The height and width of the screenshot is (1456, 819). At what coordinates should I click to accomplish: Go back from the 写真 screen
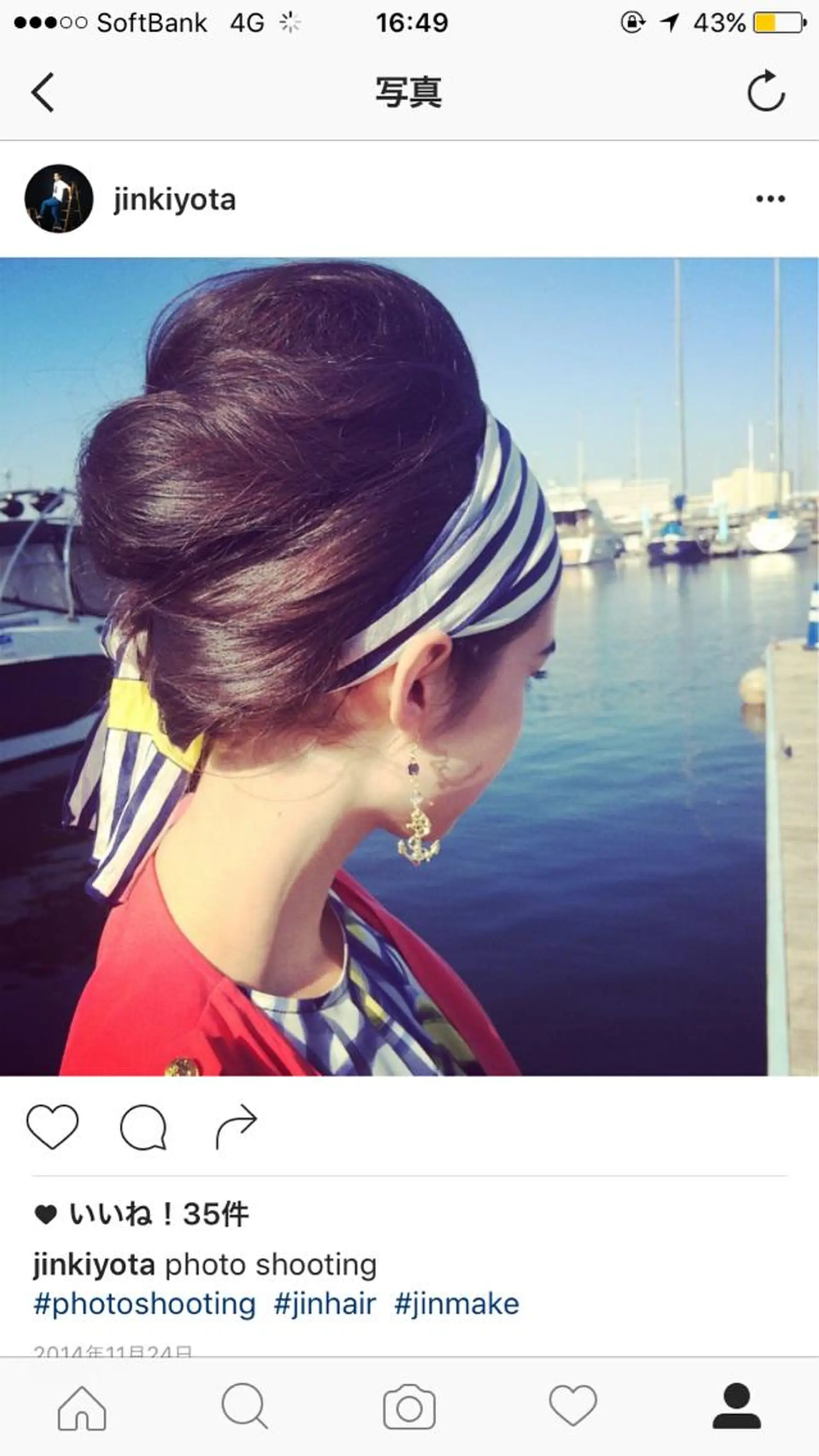(43, 92)
